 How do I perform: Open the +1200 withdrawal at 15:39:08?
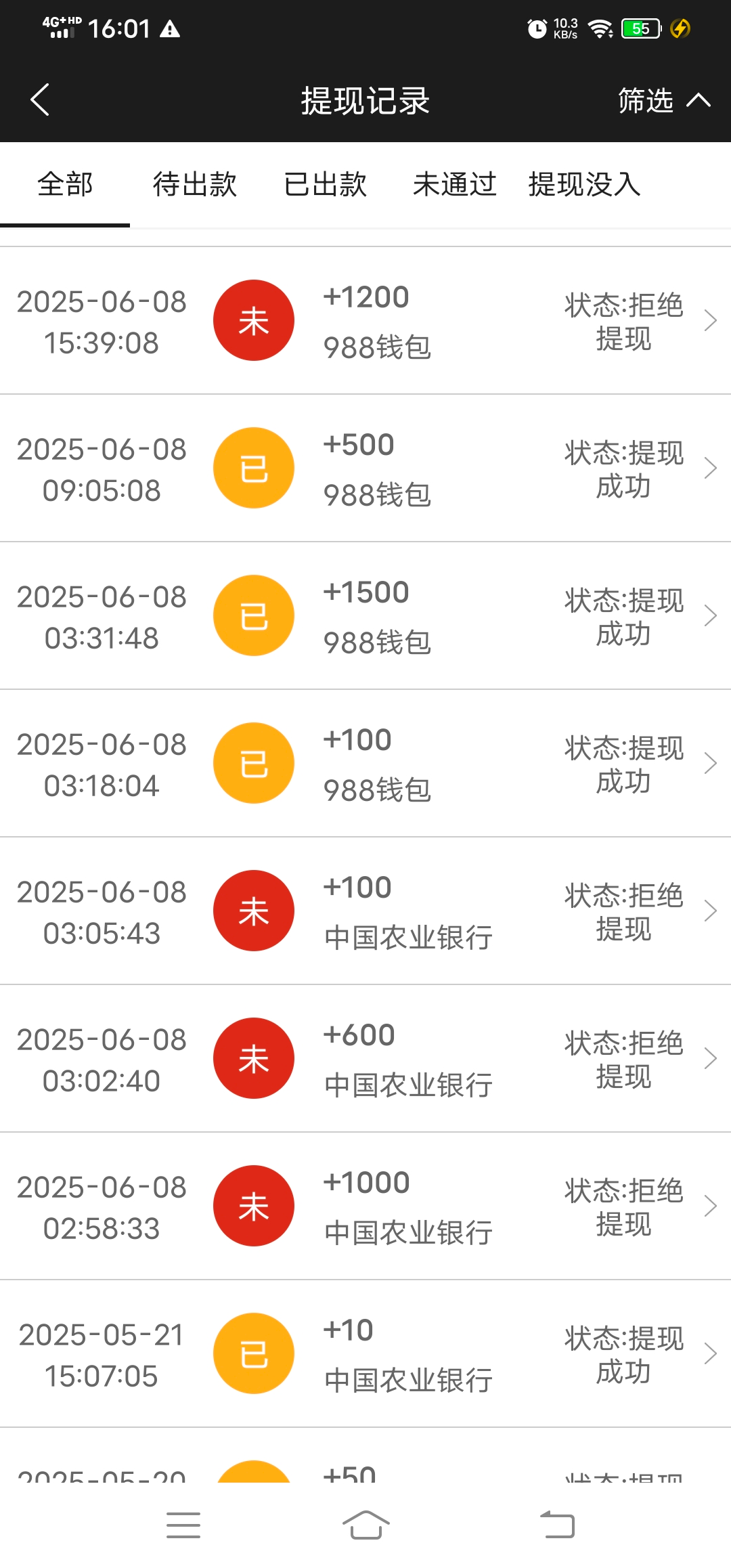[x=365, y=321]
